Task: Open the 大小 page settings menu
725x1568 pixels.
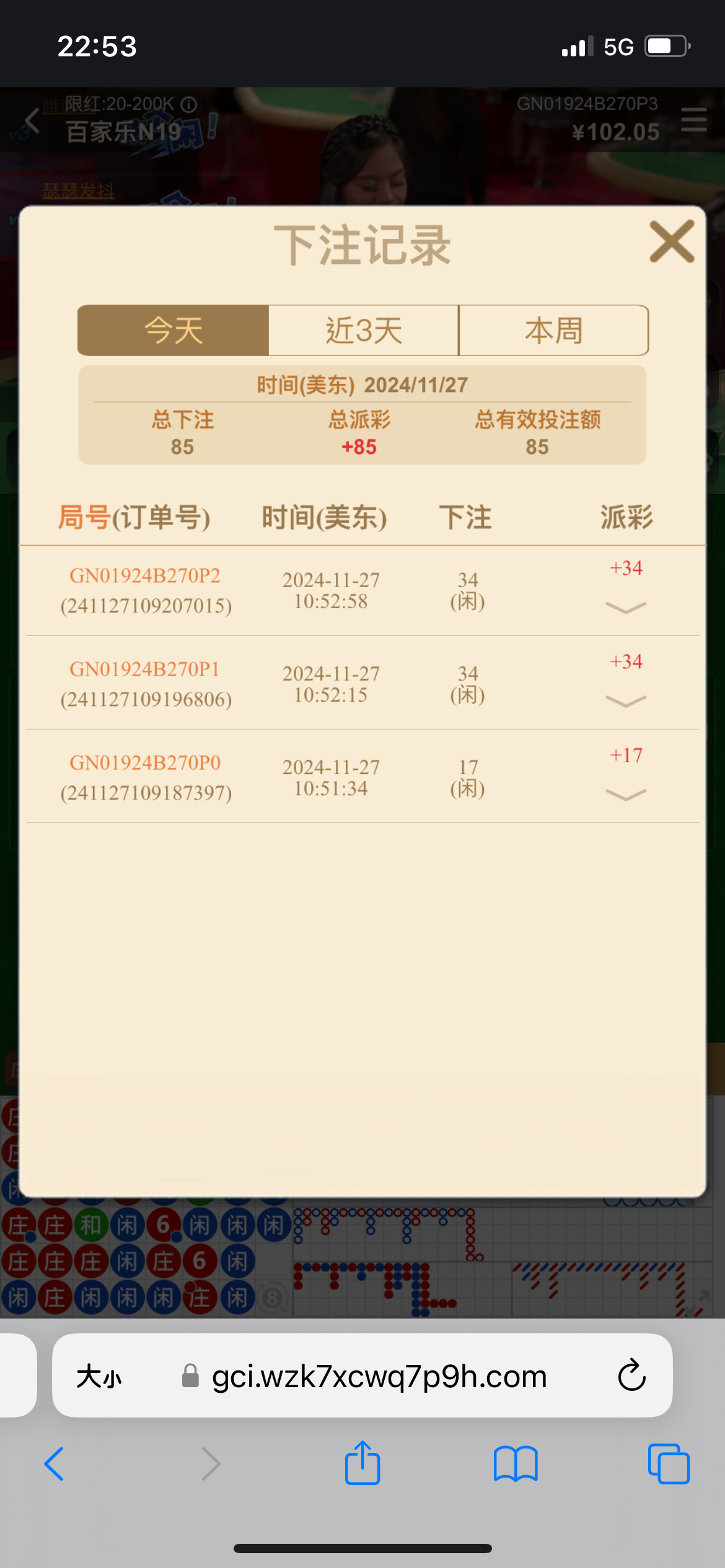Action: (99, 1377)
